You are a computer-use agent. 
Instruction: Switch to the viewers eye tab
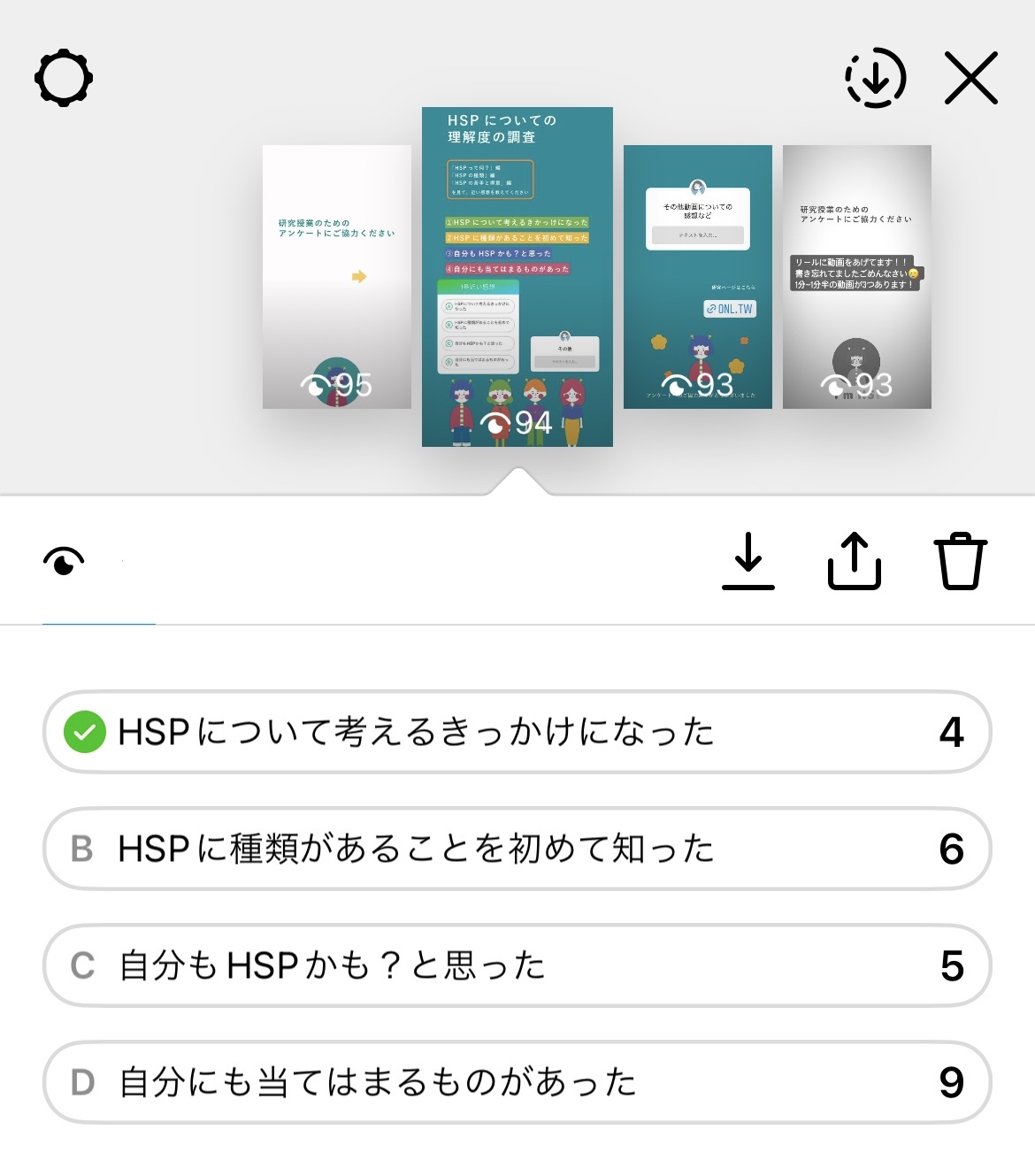pyautogui.click(x=64, y=561)
